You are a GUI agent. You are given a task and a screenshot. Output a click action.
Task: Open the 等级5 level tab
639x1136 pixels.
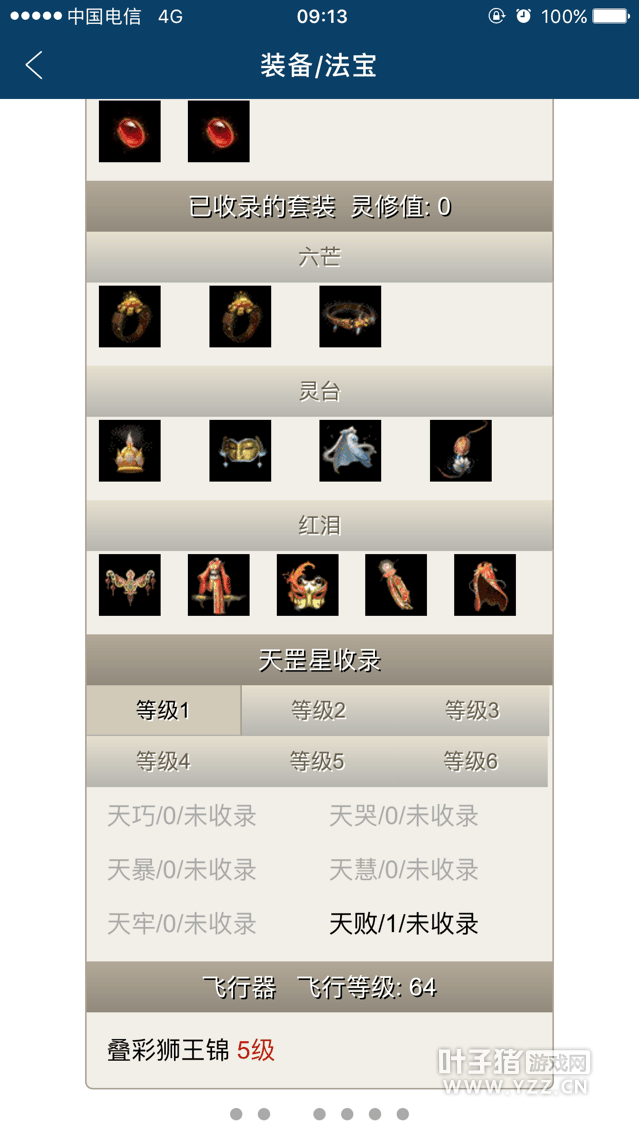(317, 762)
